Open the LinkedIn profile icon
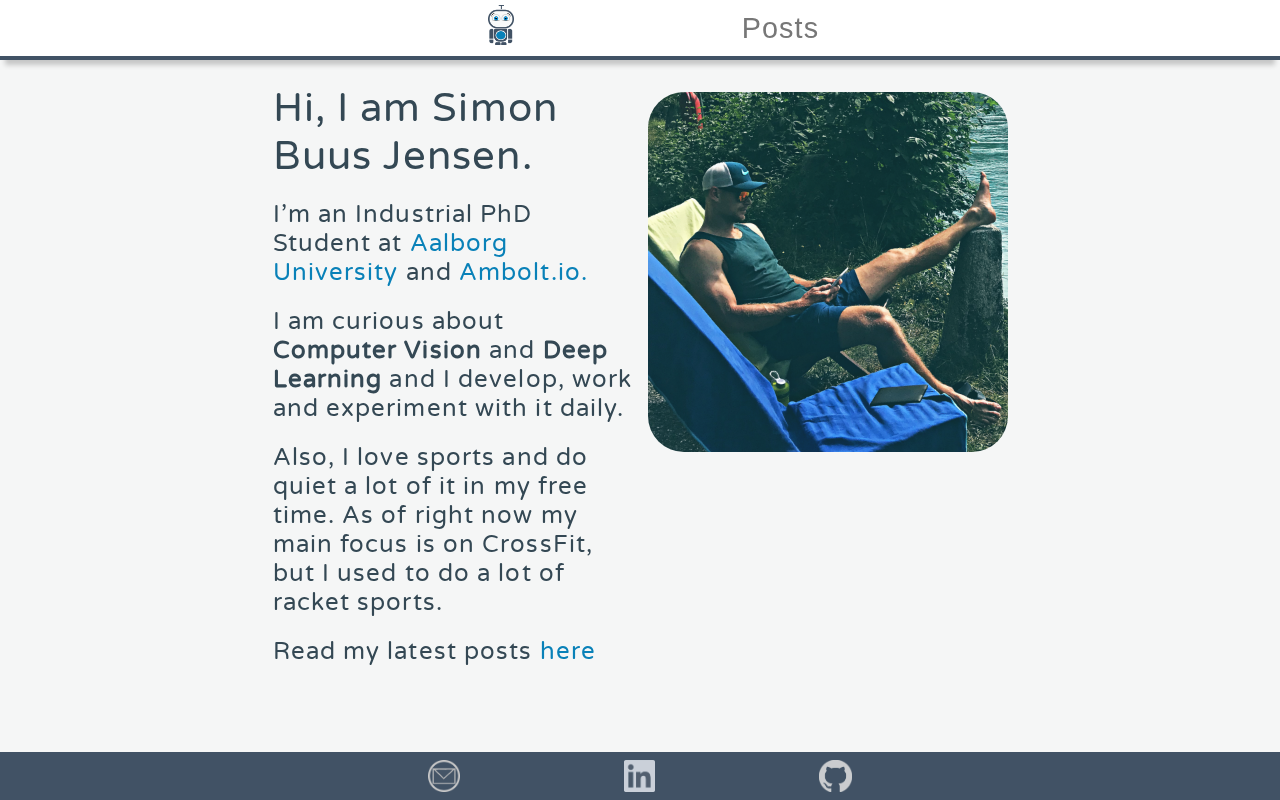The width and height of the screenshot is (1280, 800). (639, 776)
